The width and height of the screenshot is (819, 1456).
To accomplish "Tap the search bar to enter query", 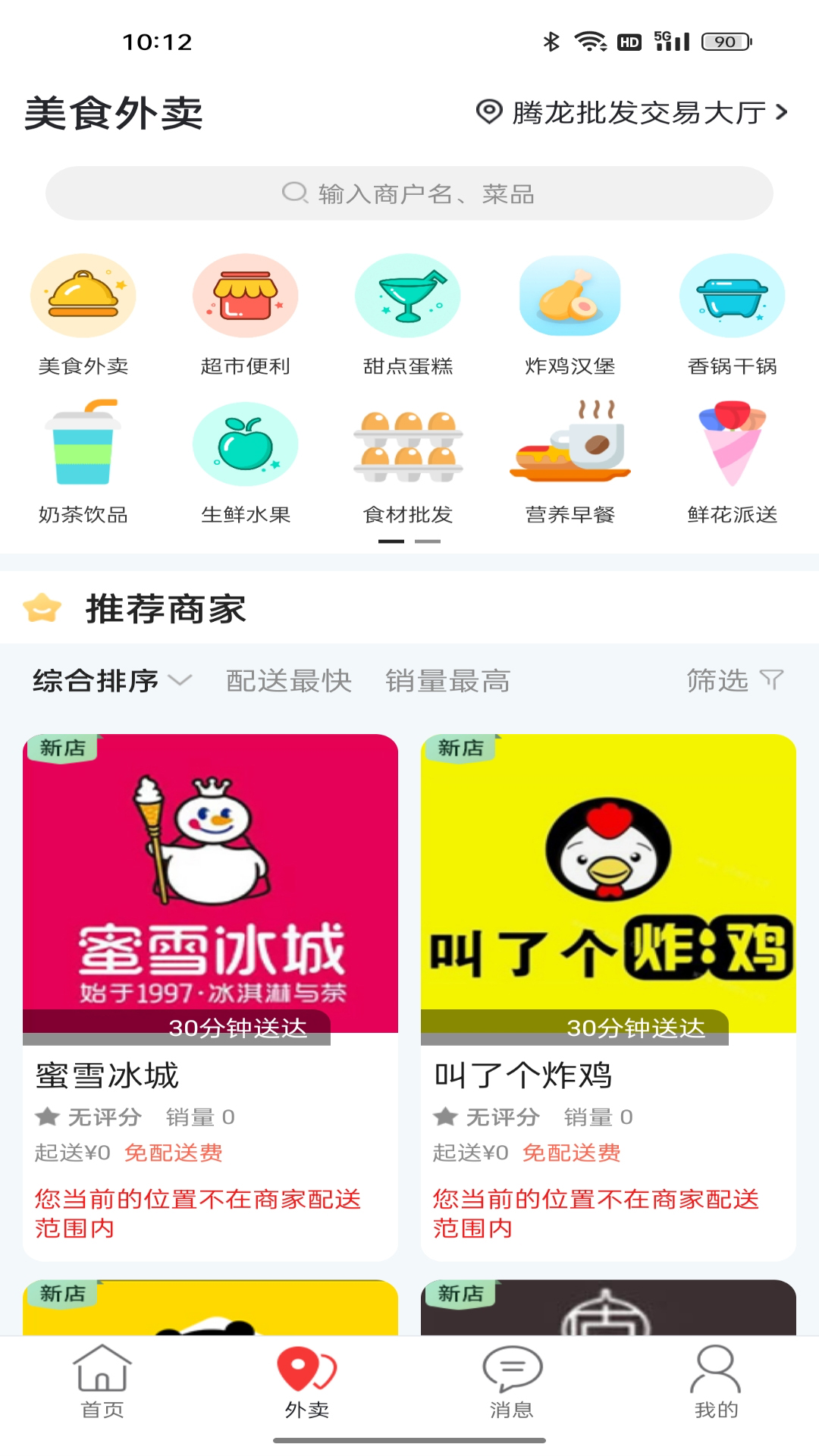I will (x=409, y=193).
